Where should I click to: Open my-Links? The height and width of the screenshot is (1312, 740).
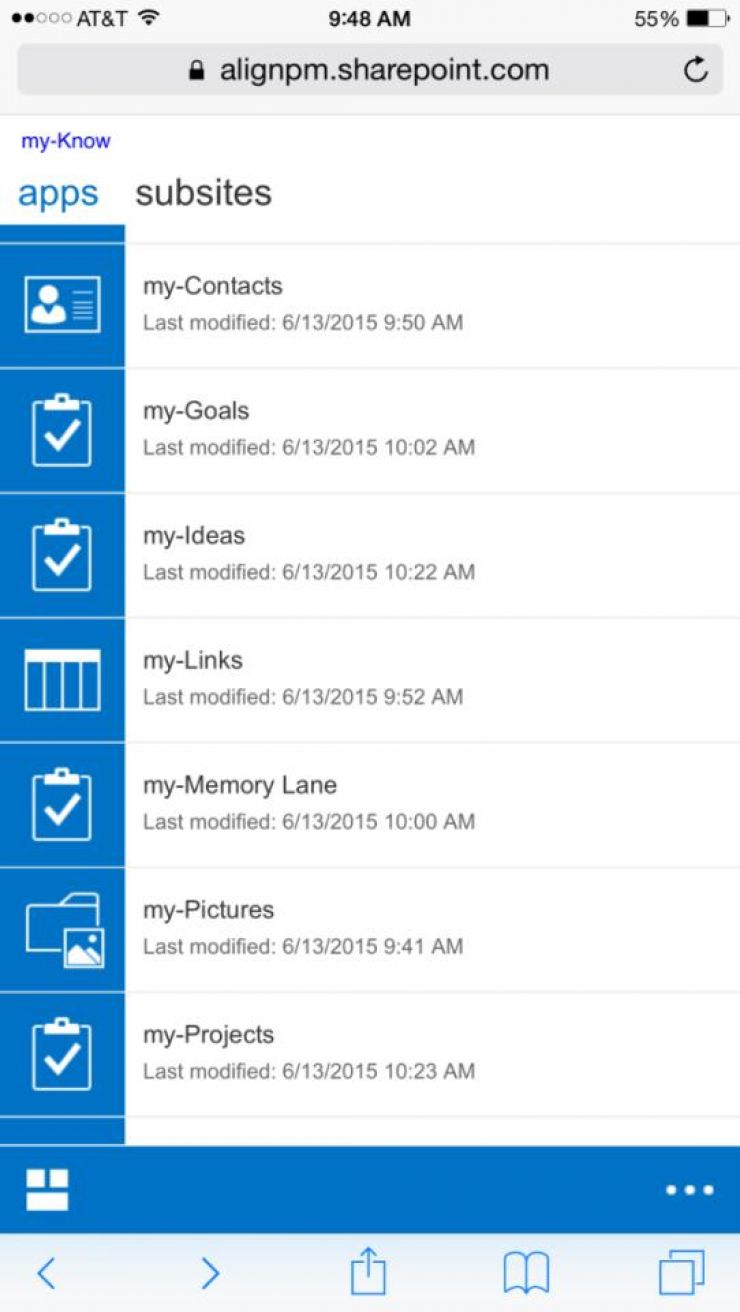point(370,680)
